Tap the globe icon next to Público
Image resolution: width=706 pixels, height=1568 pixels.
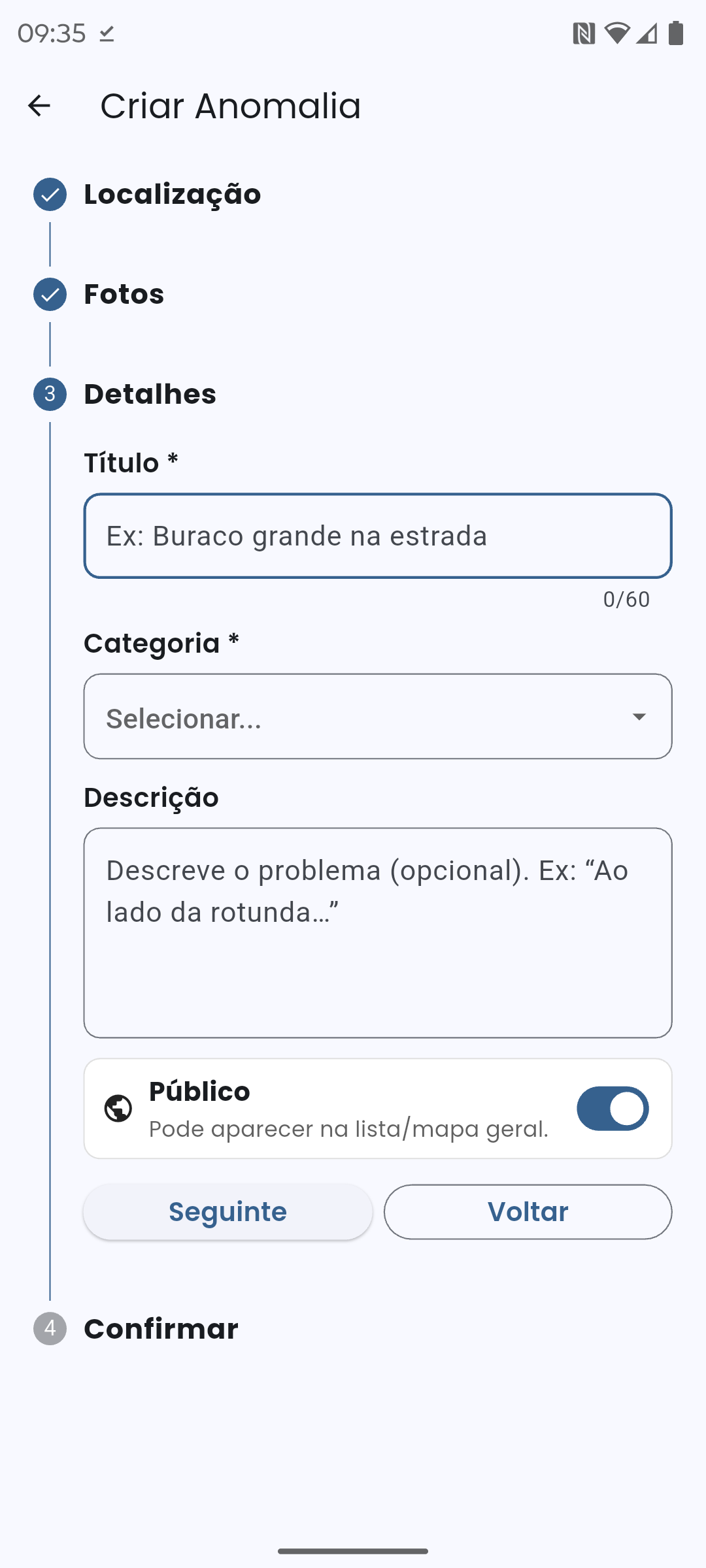[x=118, y=1107]
